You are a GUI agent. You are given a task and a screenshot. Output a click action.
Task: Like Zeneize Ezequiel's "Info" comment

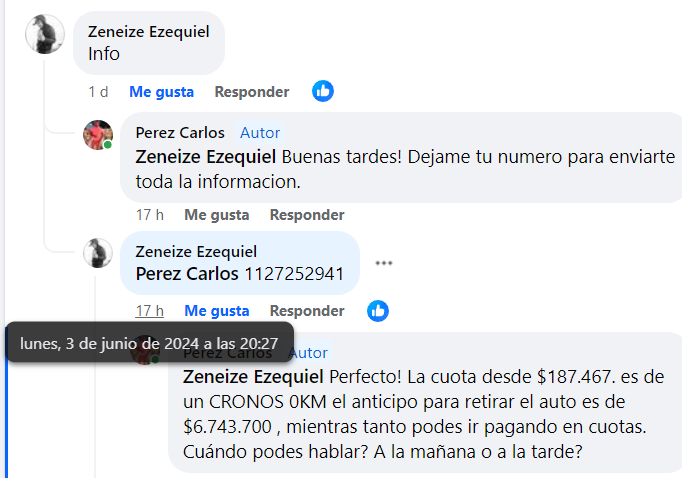point(161,92)
